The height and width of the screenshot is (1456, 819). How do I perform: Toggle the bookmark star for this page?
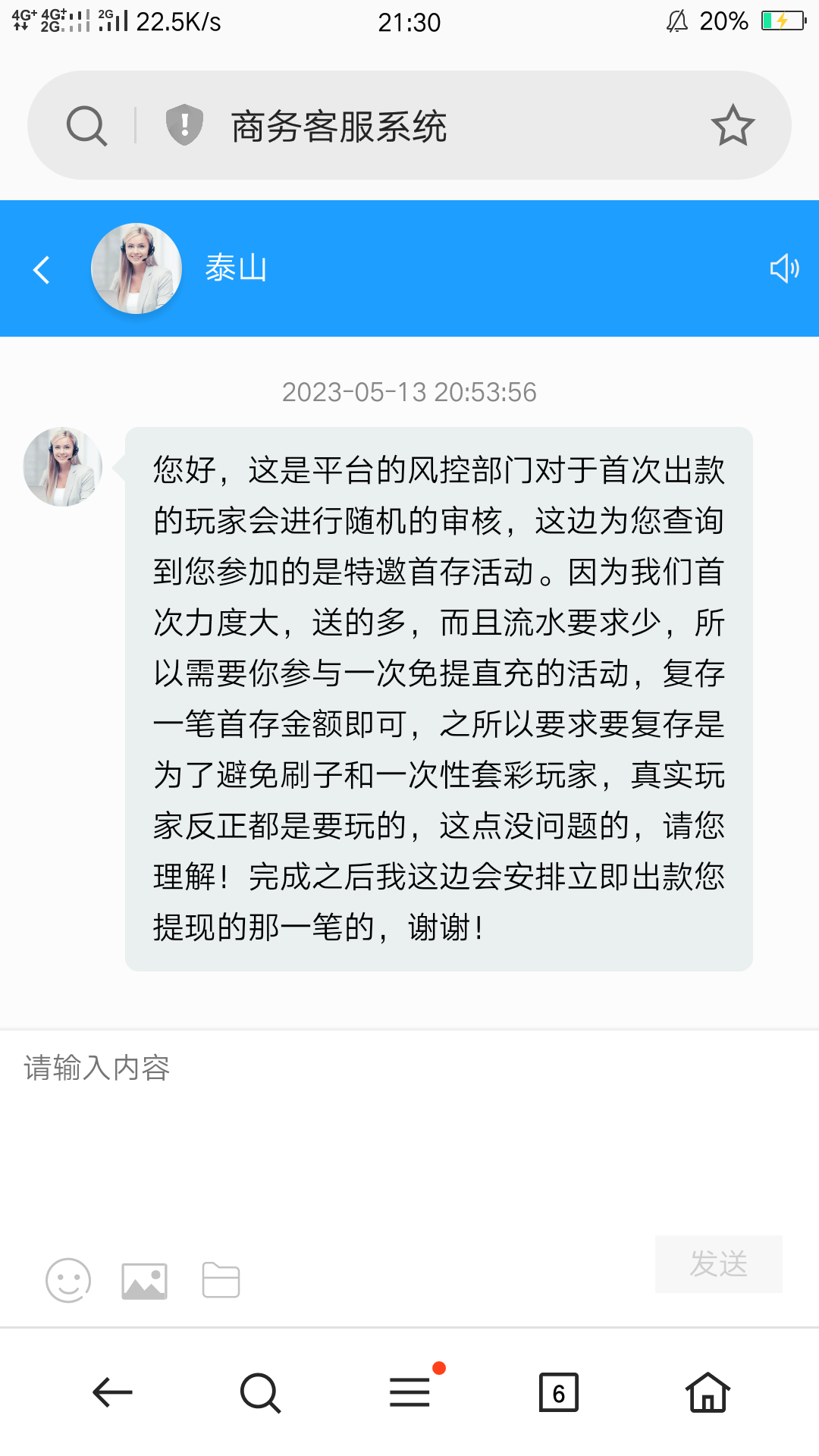733,124
